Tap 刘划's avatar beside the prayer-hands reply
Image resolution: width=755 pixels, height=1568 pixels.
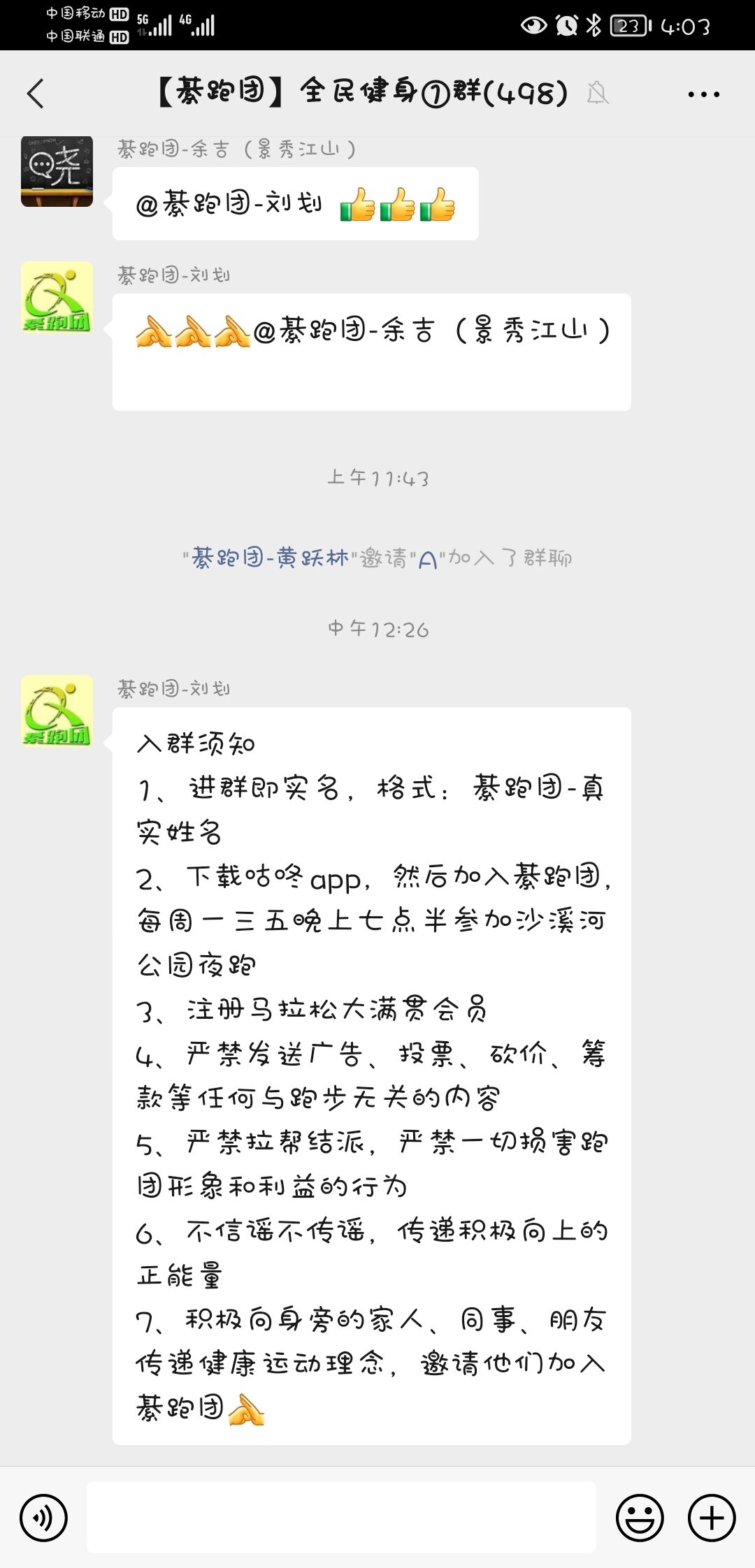pos(57,297)
